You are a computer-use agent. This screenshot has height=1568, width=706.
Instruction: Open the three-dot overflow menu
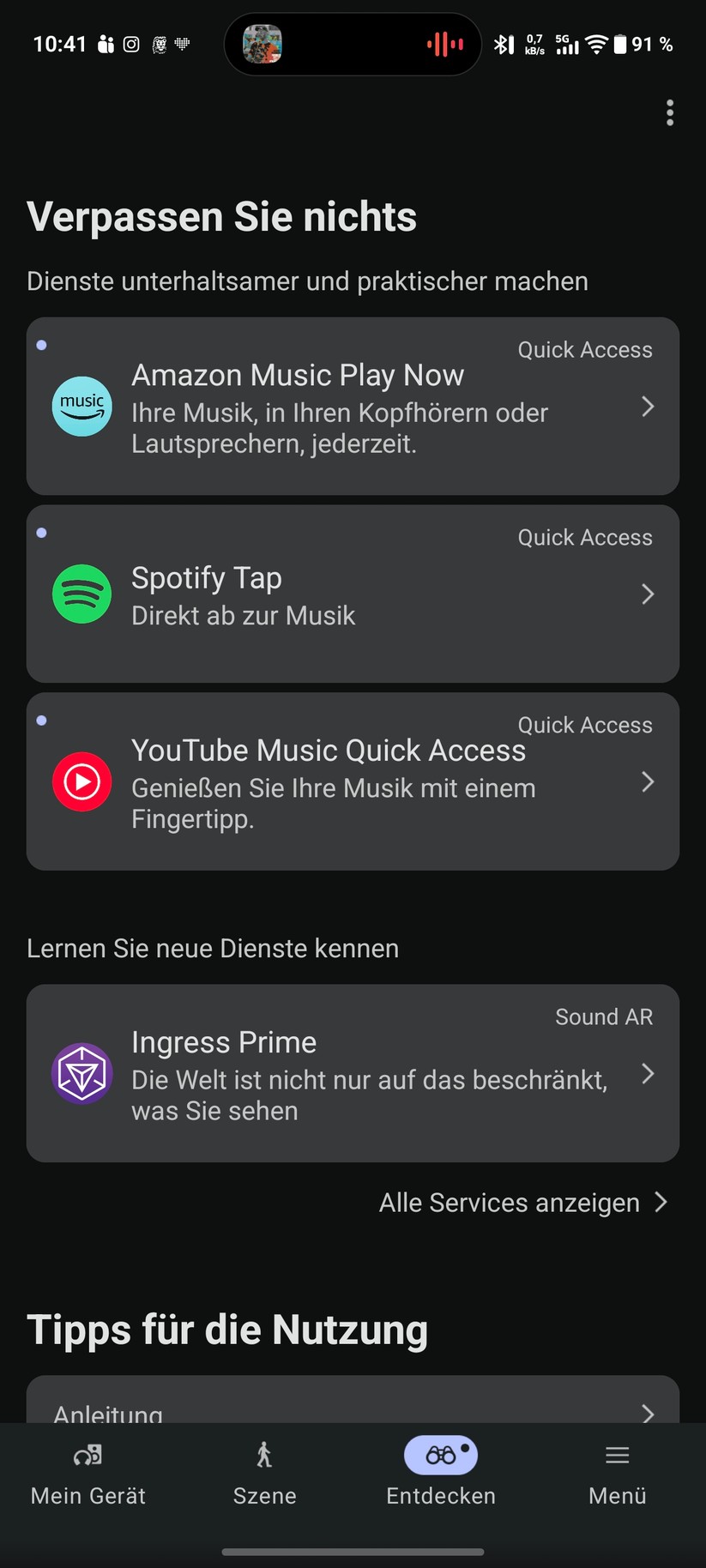point(670,112)
